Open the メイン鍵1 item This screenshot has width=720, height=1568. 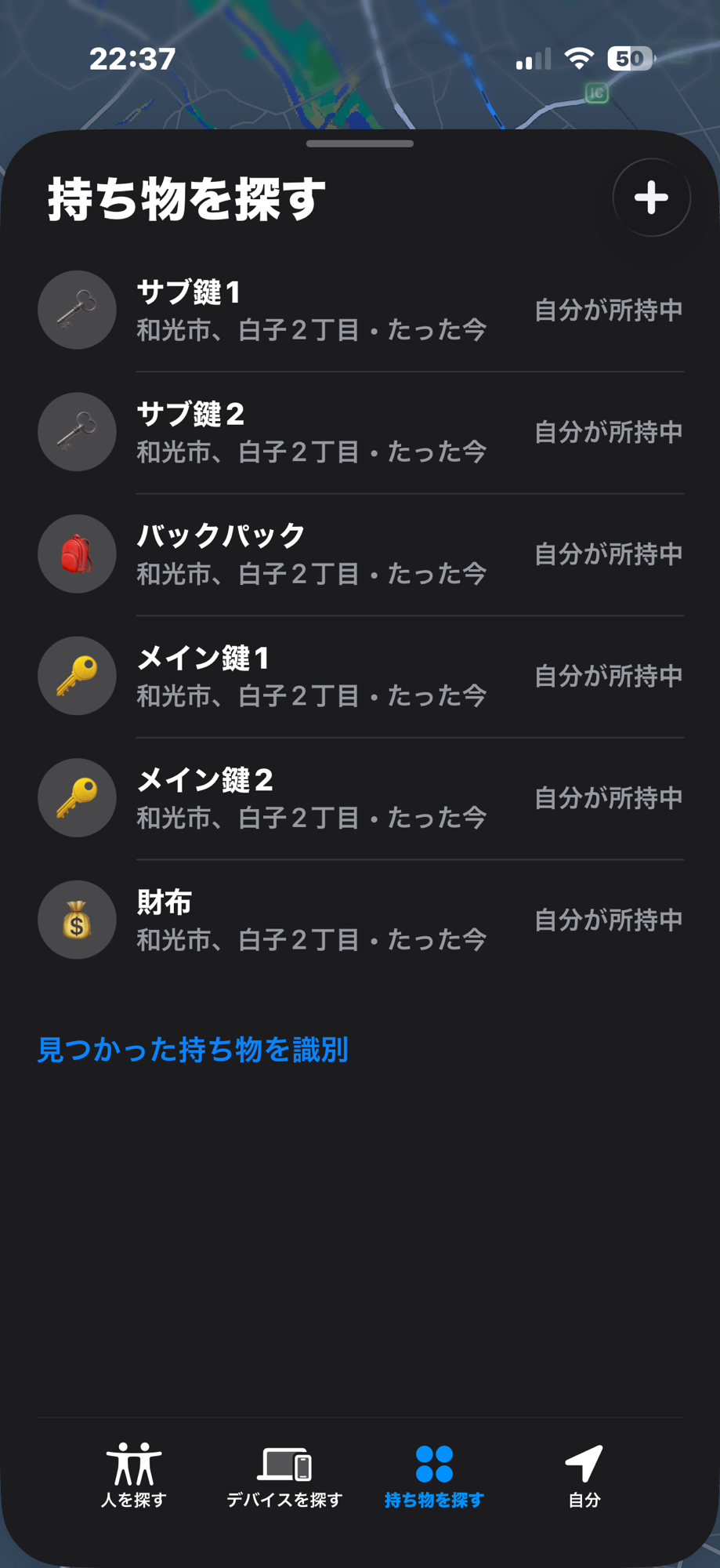(360, 676)
